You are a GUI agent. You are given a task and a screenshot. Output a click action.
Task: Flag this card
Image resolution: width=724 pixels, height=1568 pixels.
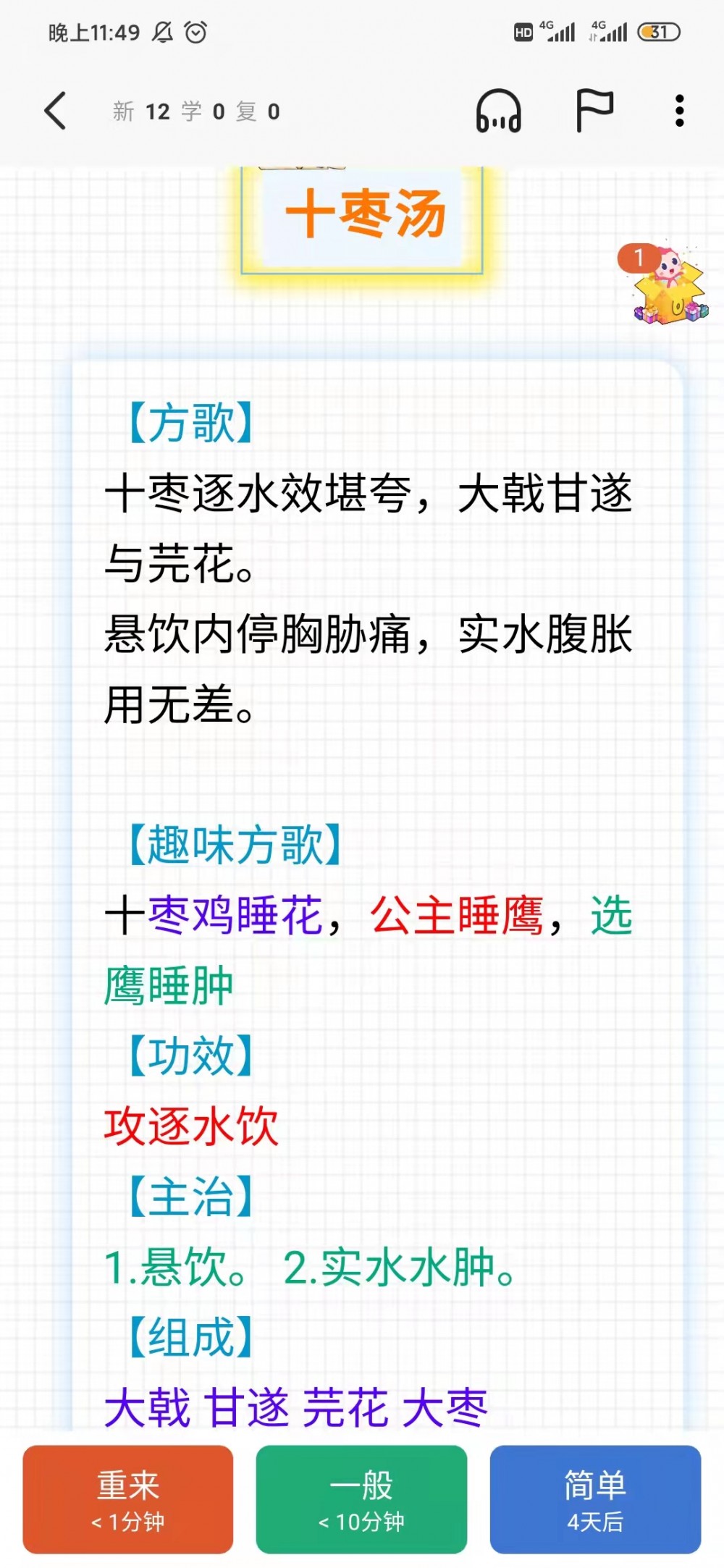coord(594,111)
